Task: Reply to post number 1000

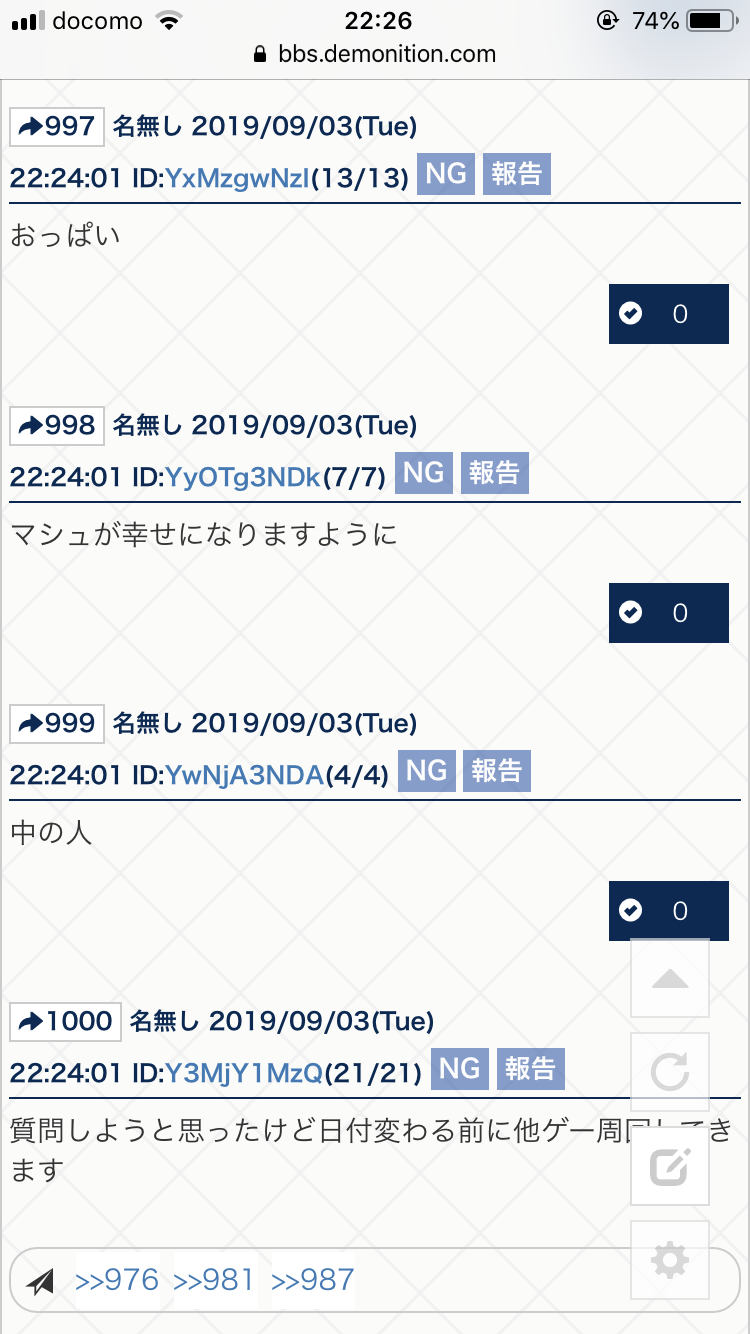Action: pos(65,1021)
